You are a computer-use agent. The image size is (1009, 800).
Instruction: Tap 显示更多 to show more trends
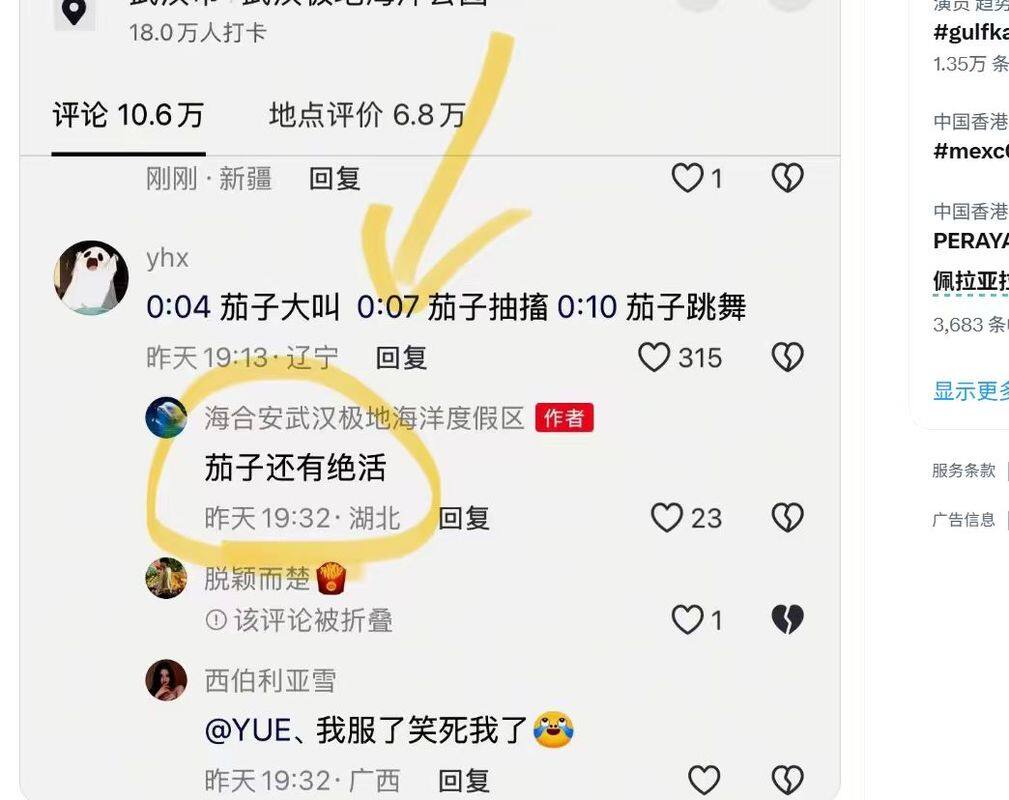(x=970, y=391)
